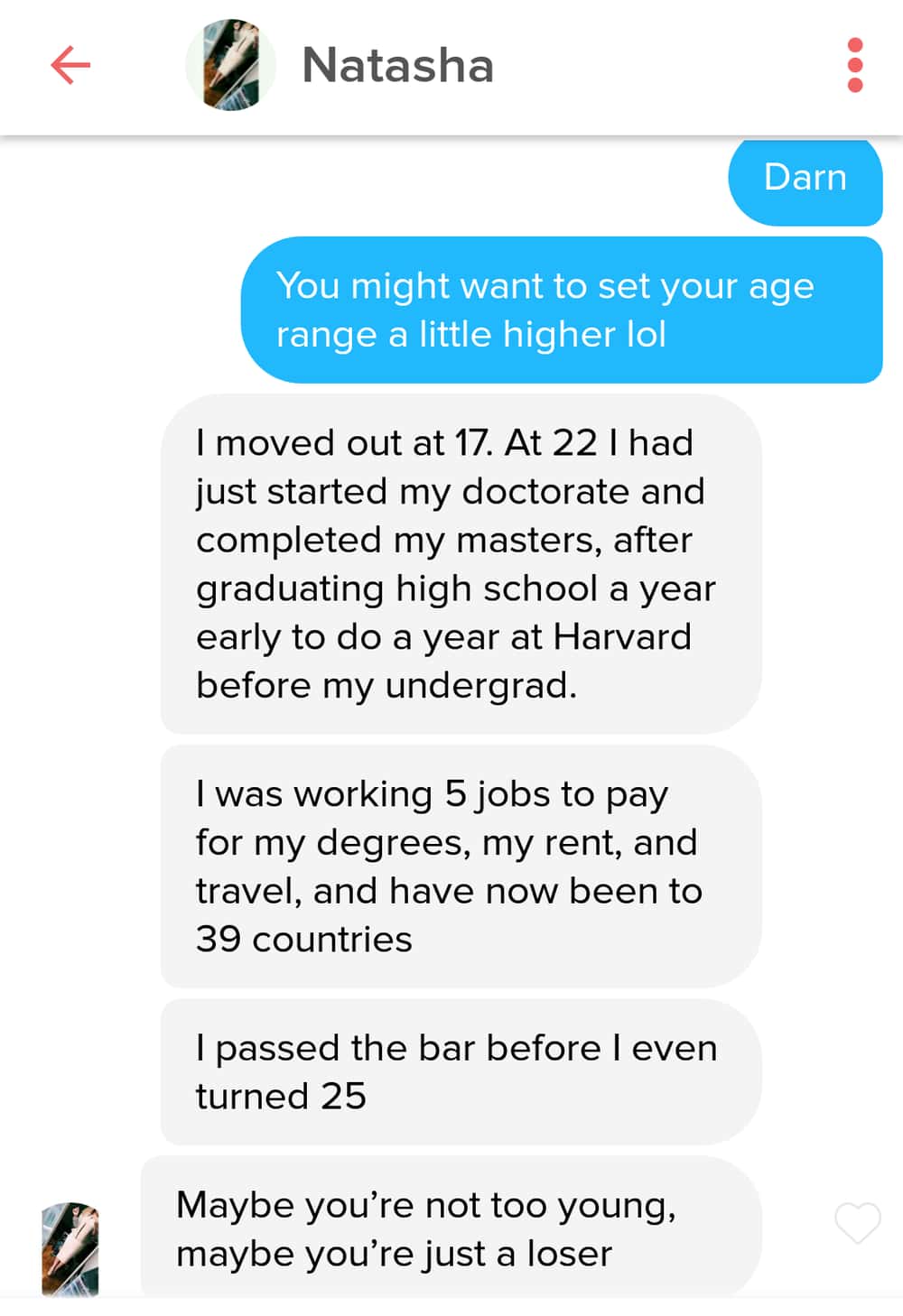
Task: Open the three-dot overflow menu
Action: pos(854,65)
